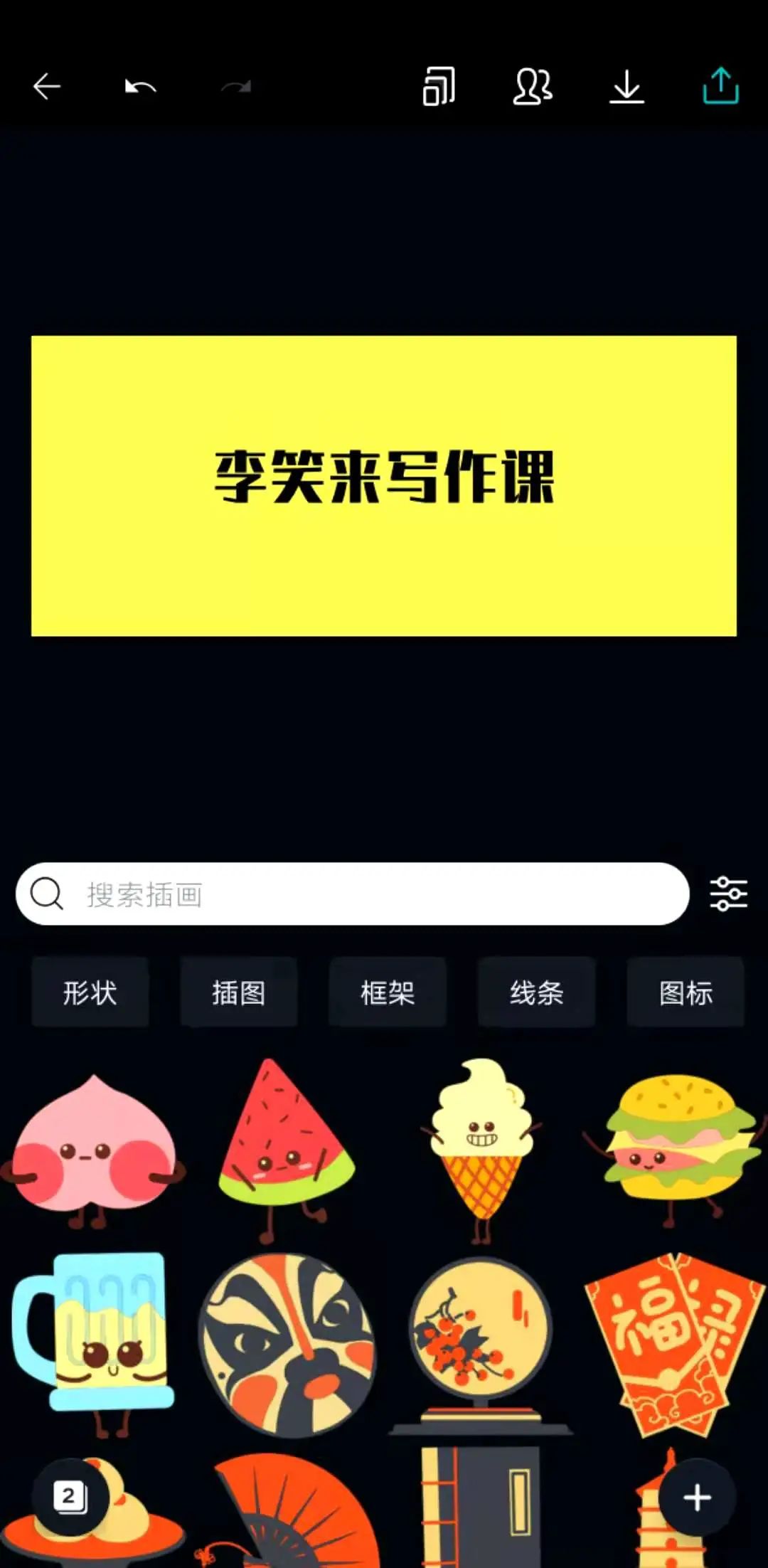The image size is (768, 1568).
Task: Add the watermelon slice illustration
Action: click(x=284, y=1145)
